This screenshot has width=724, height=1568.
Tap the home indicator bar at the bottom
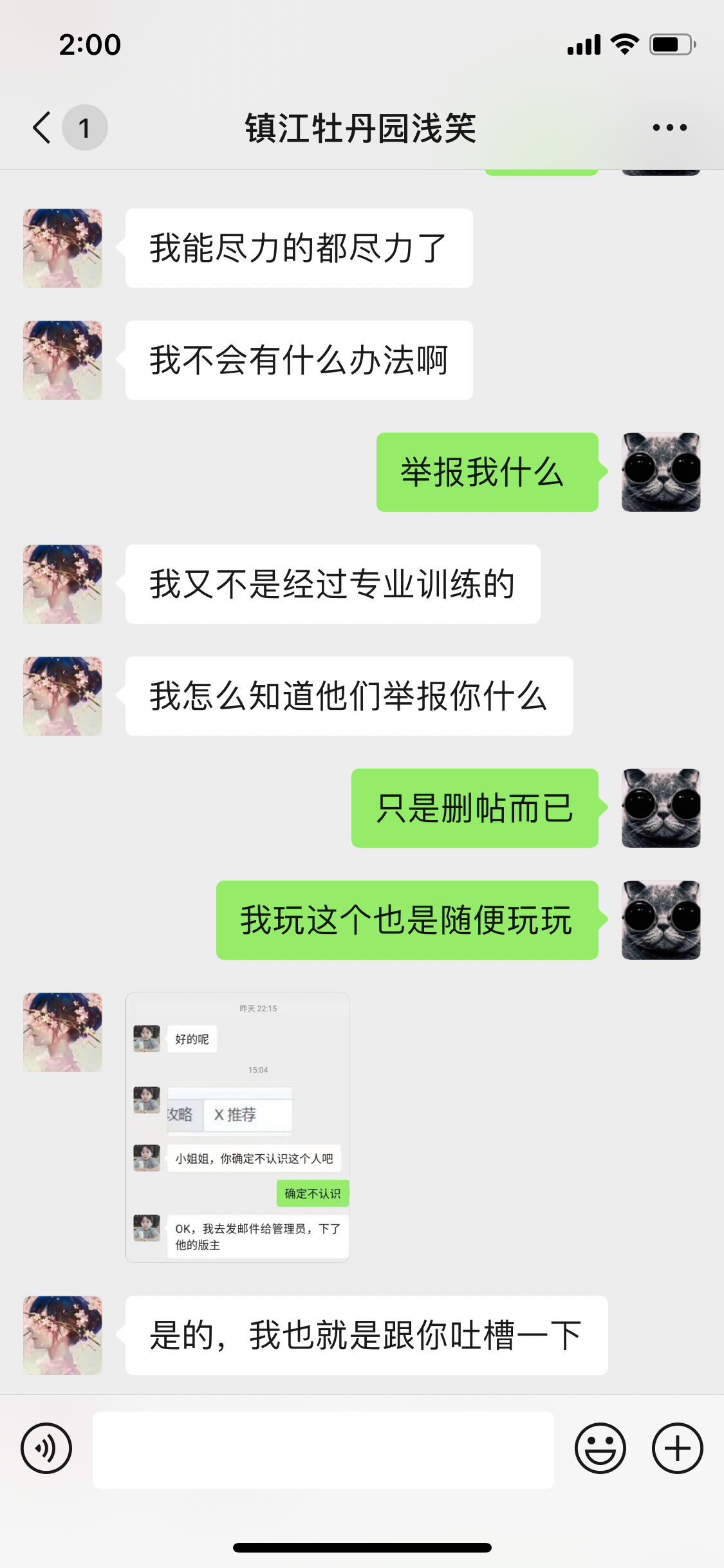362,1548
